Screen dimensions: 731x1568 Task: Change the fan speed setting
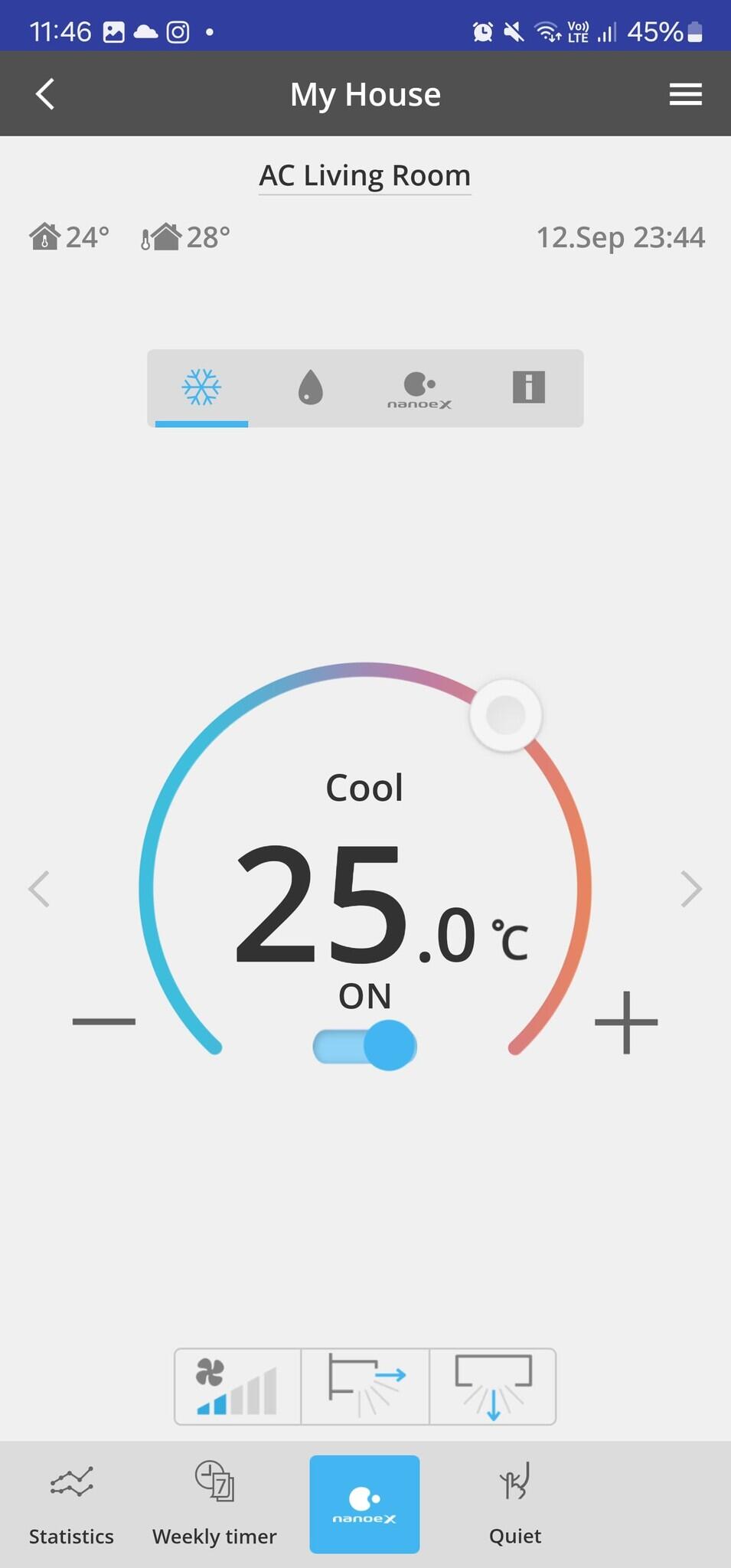pos(237,1387)
